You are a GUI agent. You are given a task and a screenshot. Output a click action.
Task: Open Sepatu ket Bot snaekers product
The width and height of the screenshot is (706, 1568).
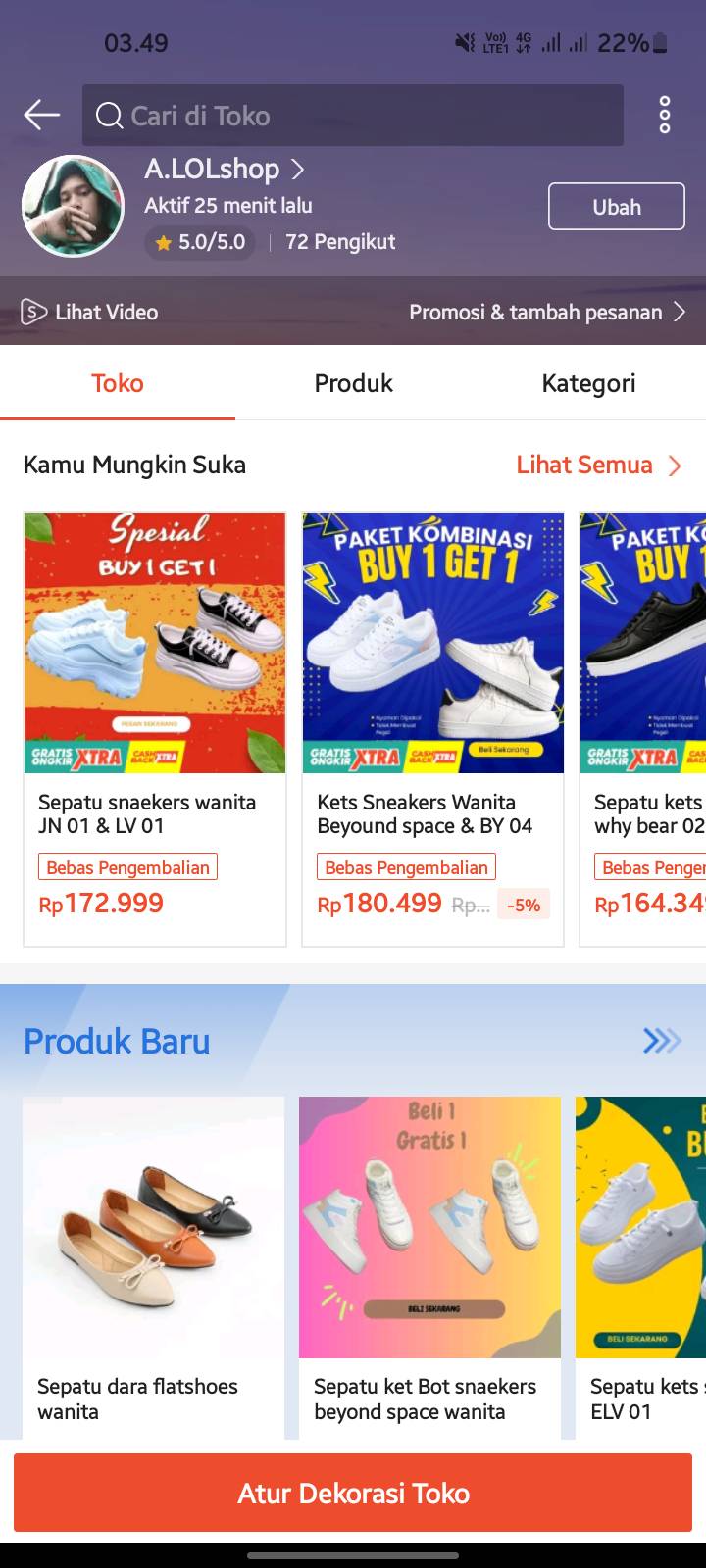click(x=429, y=1268)
